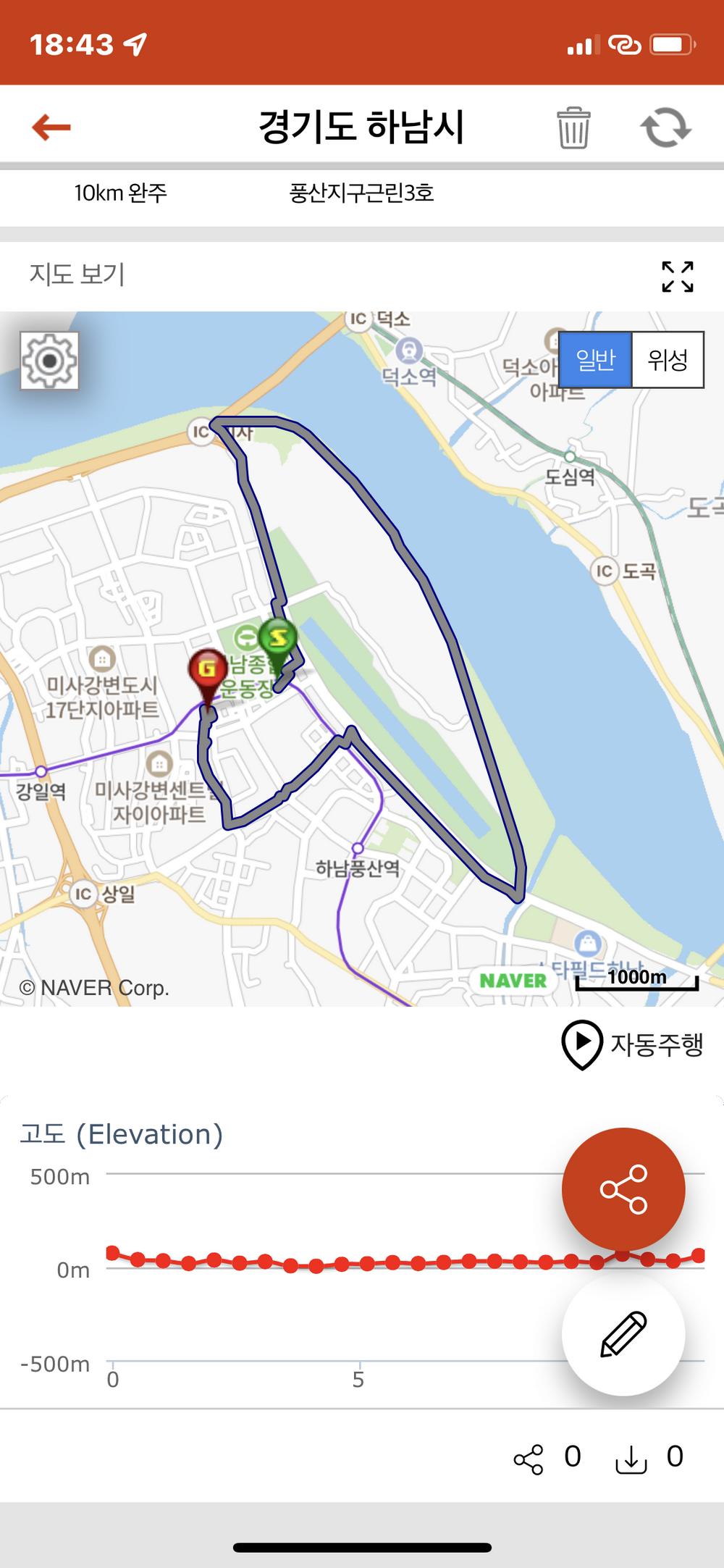Image resolution: width=724 pixels, height=1568 pixels.
Task: Switch map to 일반 view
Action: coord(595,360)
